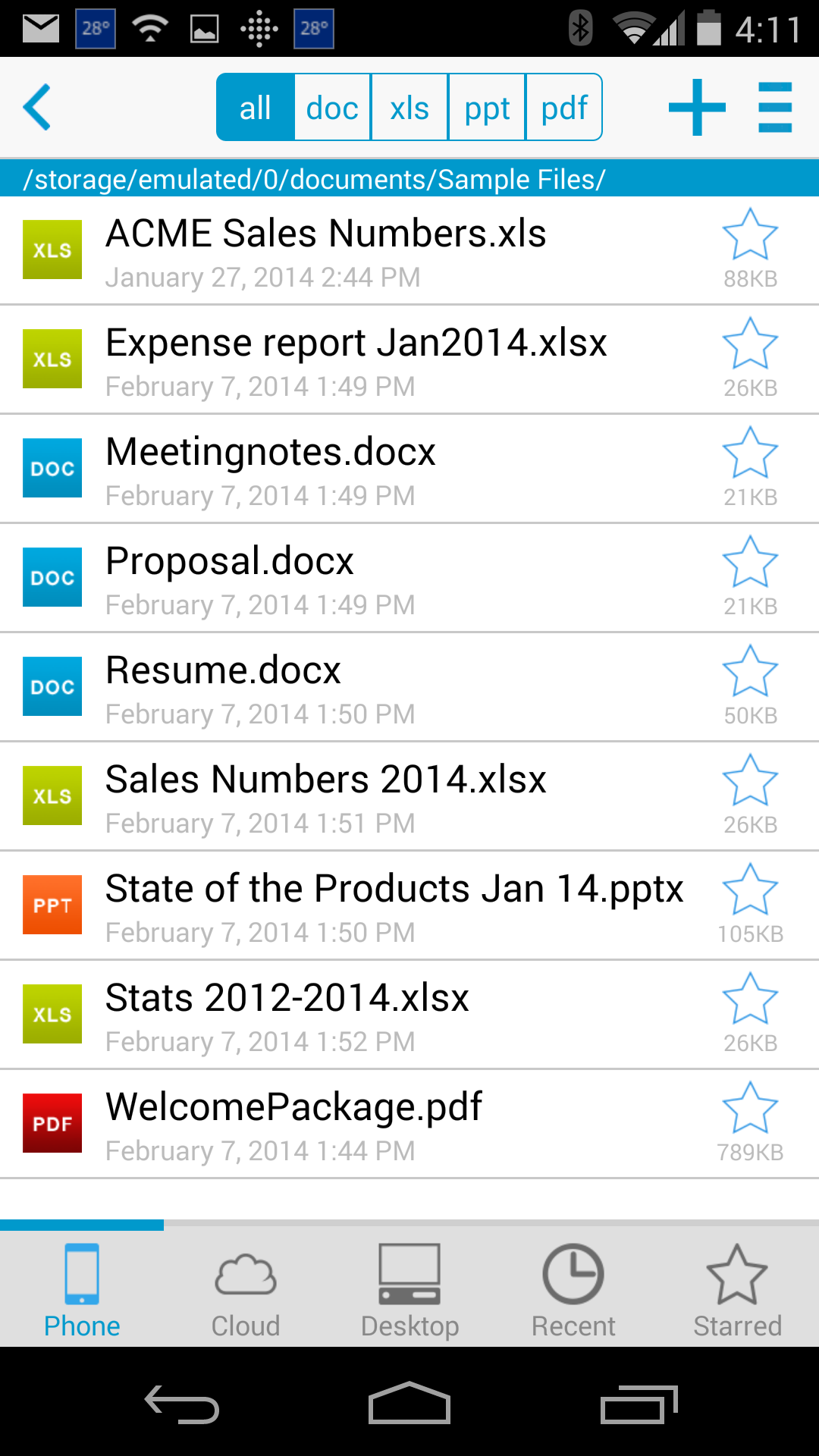Switch to the doc filter tab
This screenshot has width=819, height=1456.
pos(331,107)
